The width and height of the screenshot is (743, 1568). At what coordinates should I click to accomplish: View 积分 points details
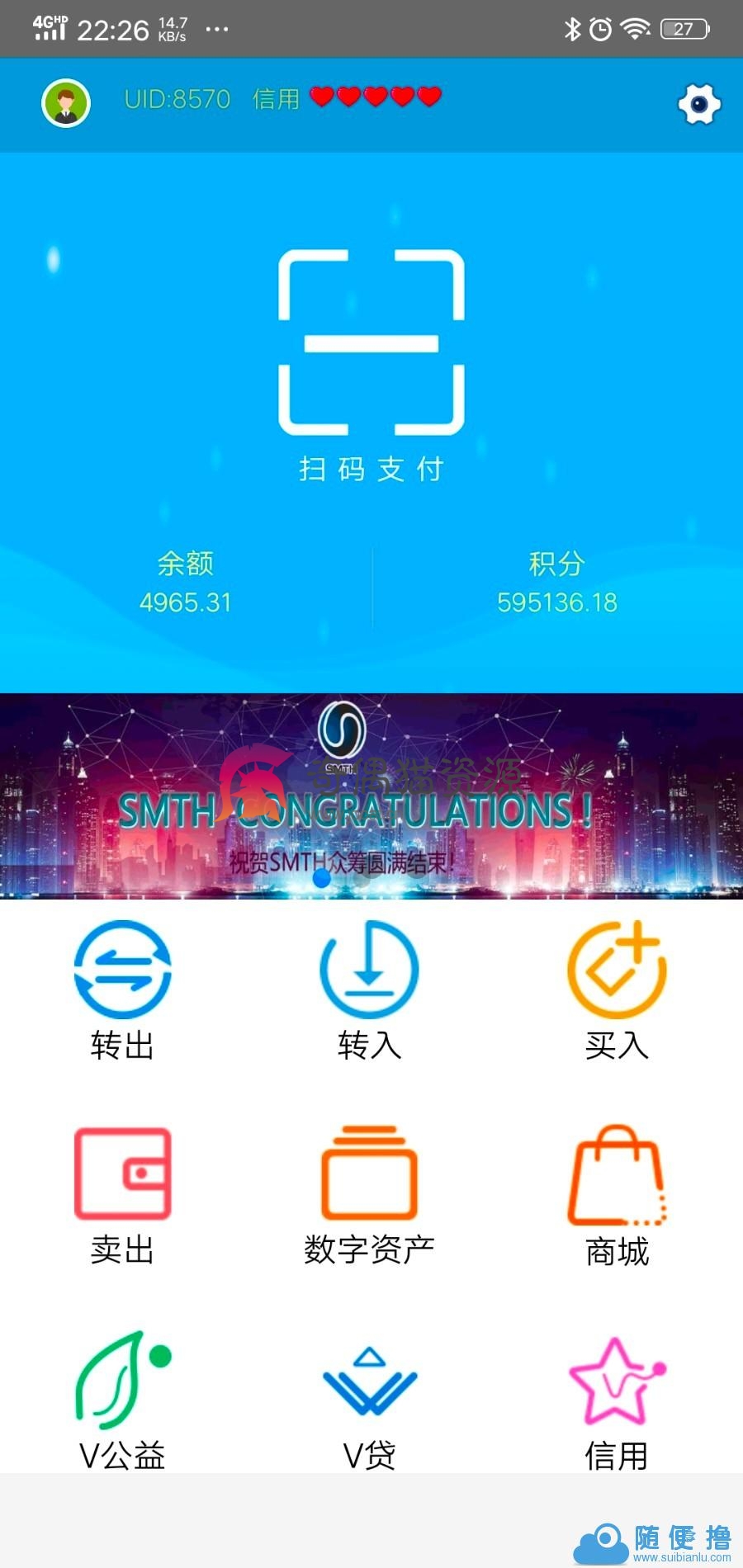[x=557, y=583]
